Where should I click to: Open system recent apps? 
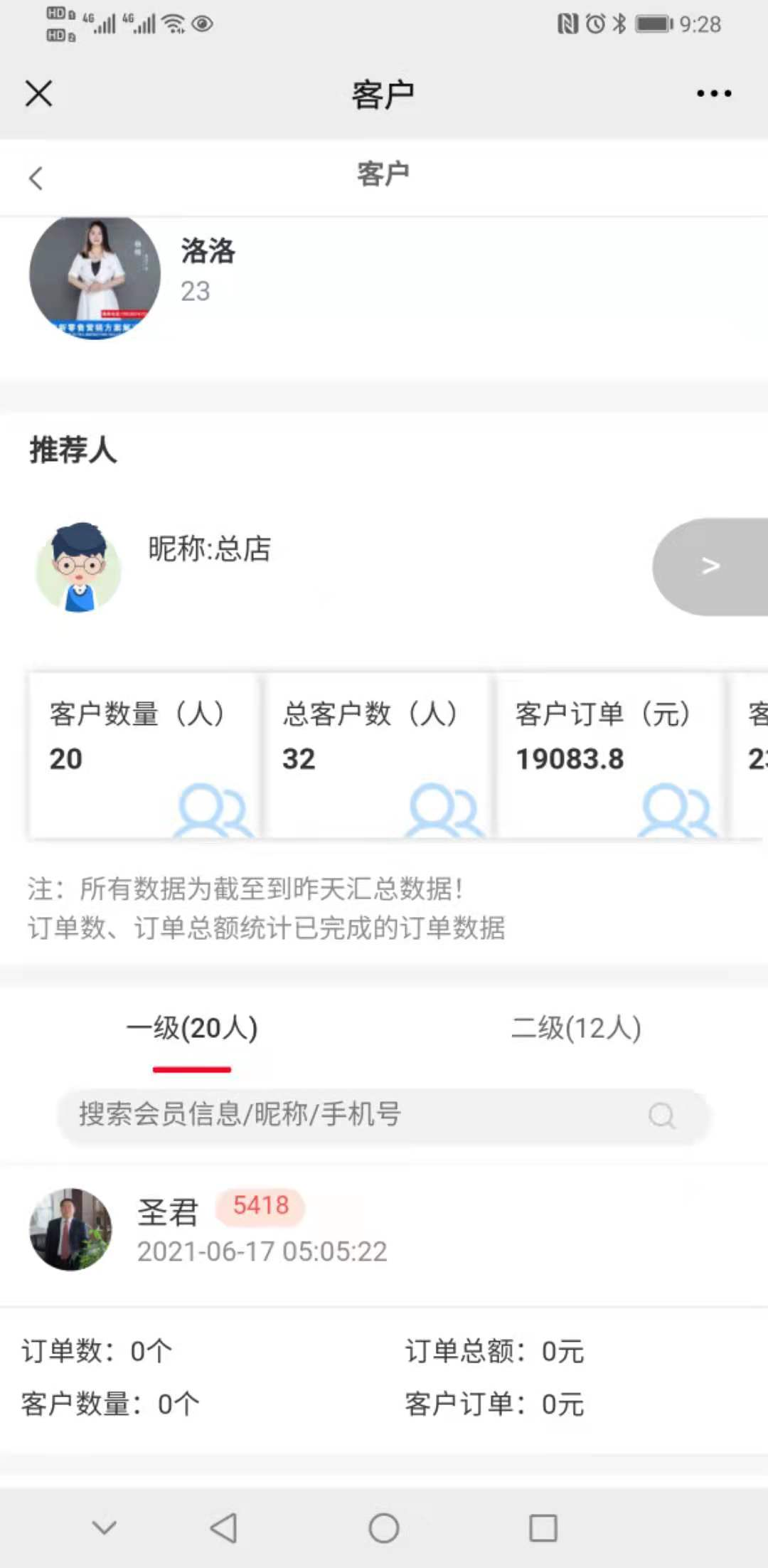coord(543,1527)
